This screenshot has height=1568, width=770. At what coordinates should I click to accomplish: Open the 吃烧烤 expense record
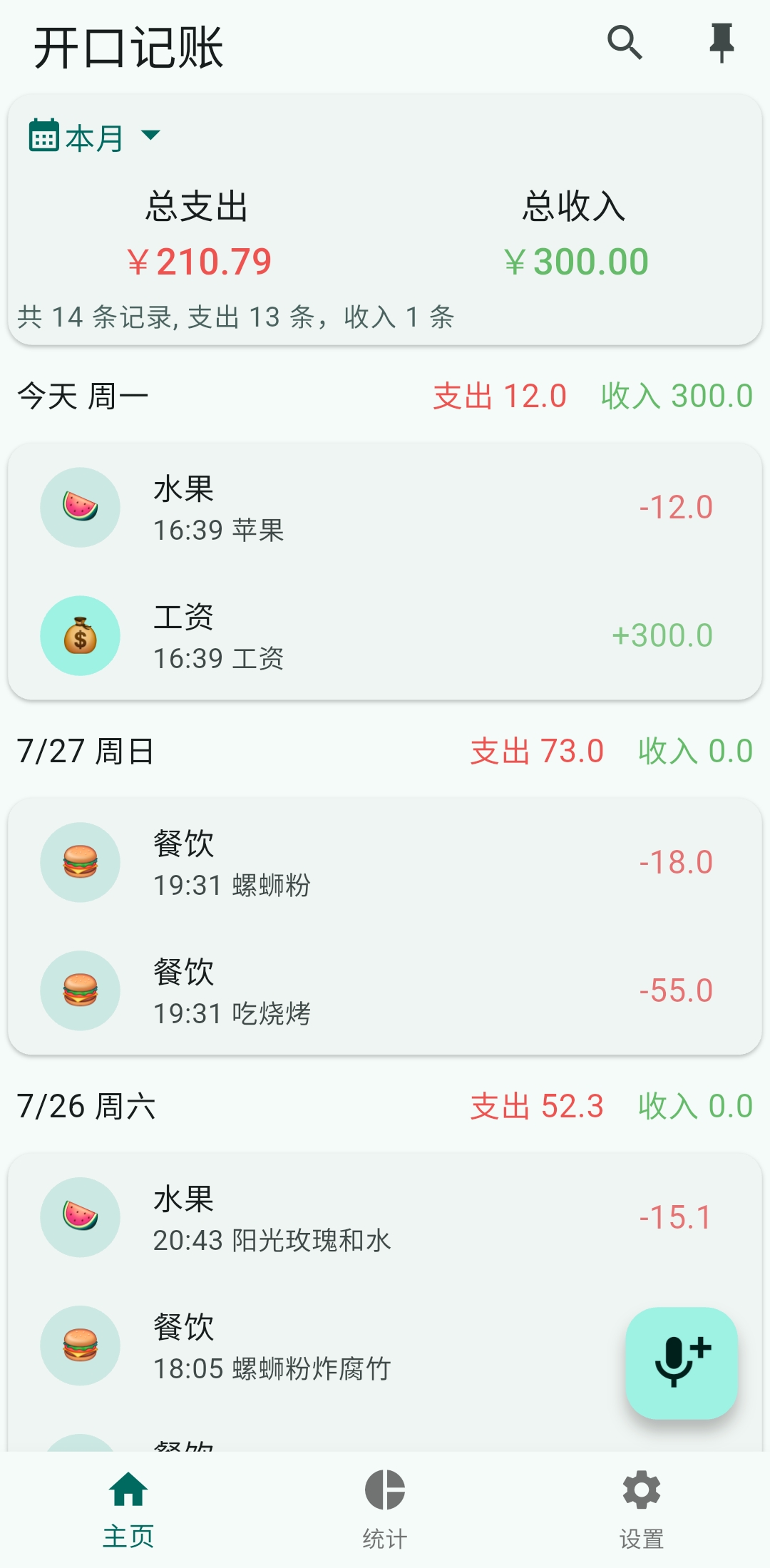(x=385, y=990)
